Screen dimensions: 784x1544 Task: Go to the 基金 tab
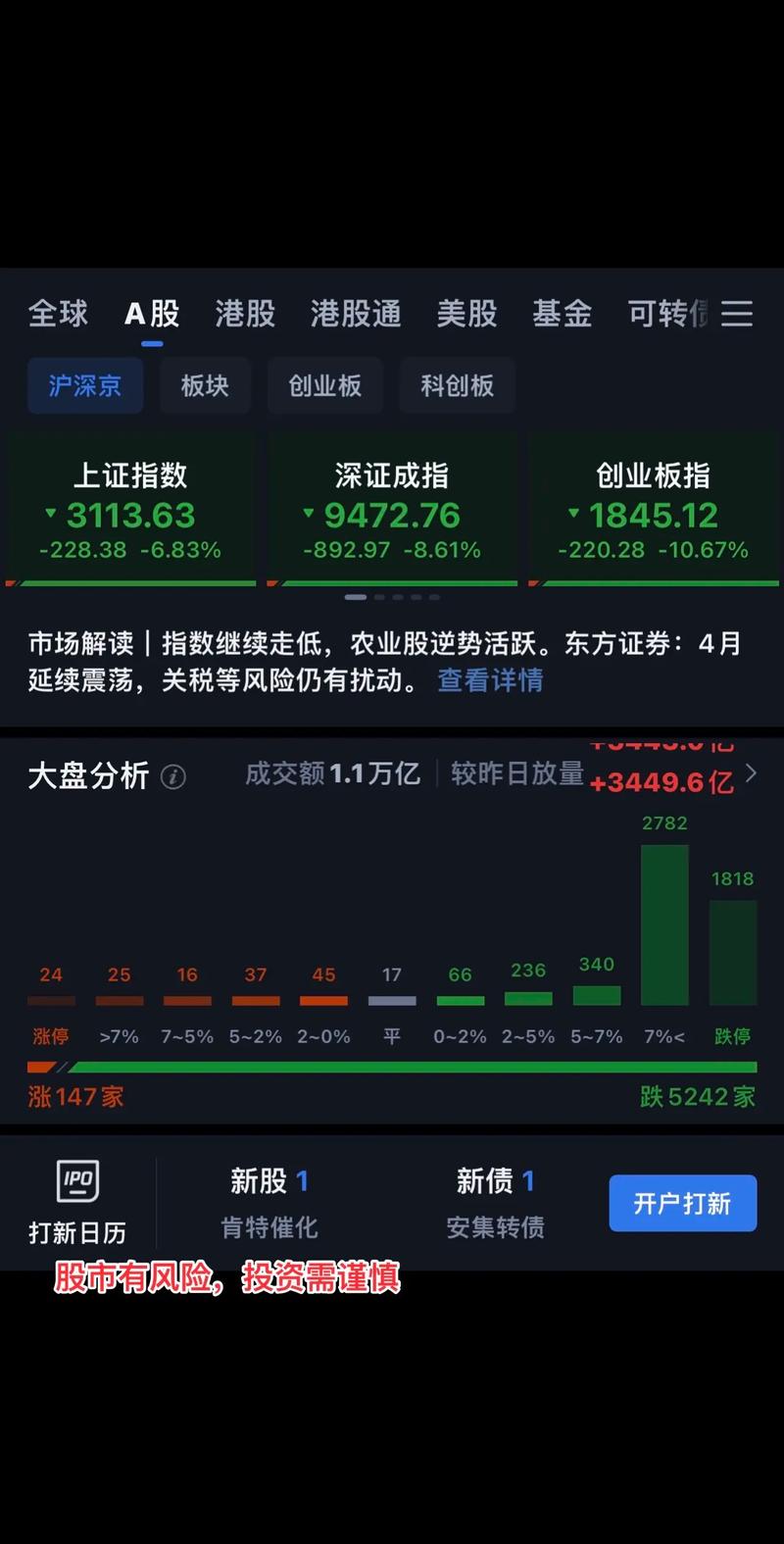pyautogui.click(x=562, y=314)
